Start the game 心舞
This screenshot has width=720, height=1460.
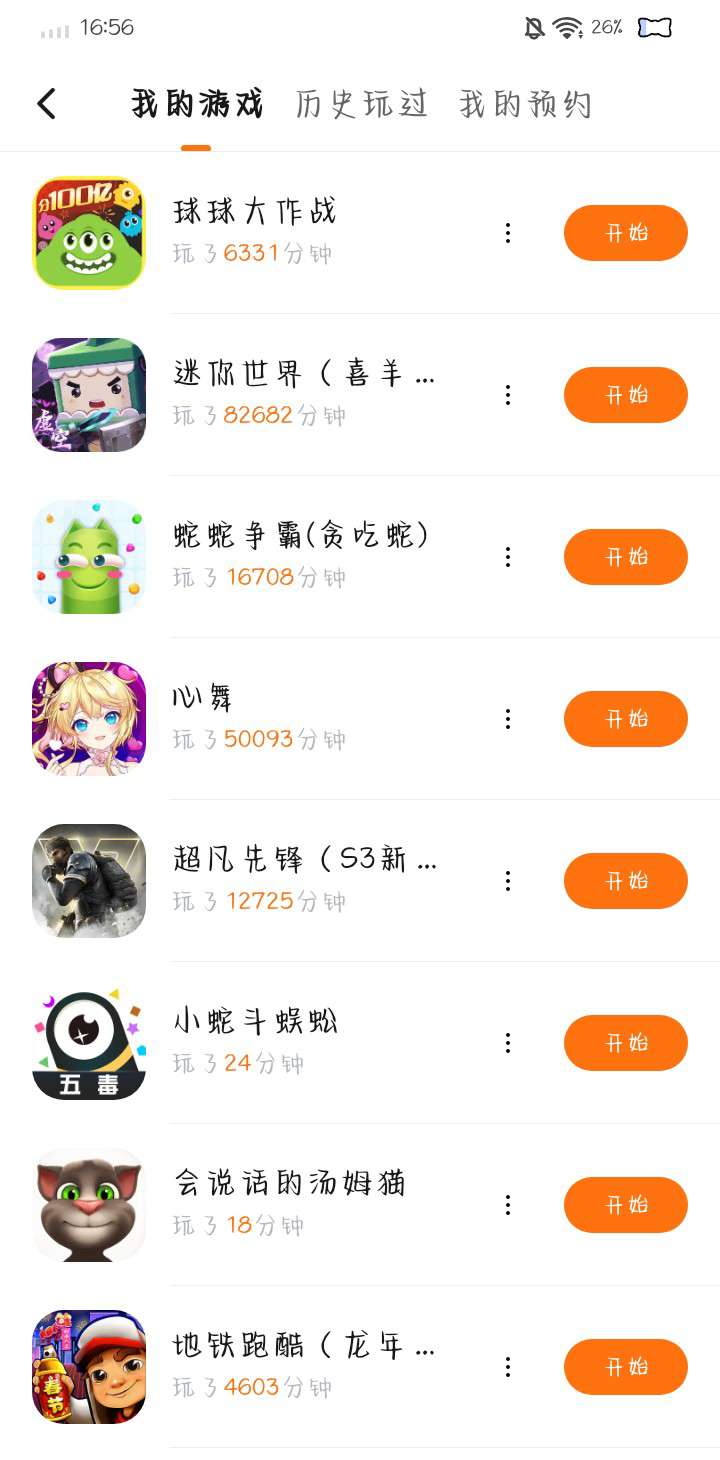[625, 719]
